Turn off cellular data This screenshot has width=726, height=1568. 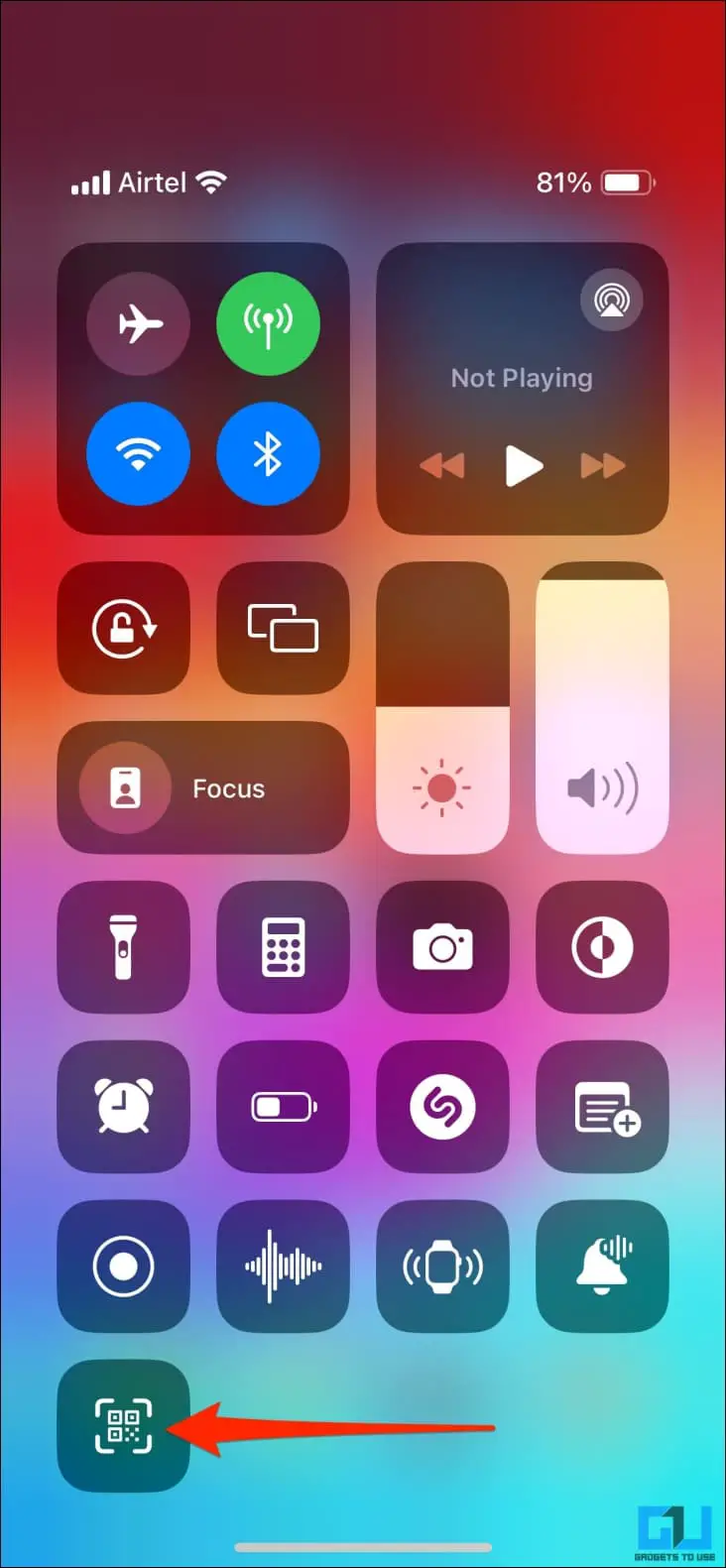[x=268, y=323]
